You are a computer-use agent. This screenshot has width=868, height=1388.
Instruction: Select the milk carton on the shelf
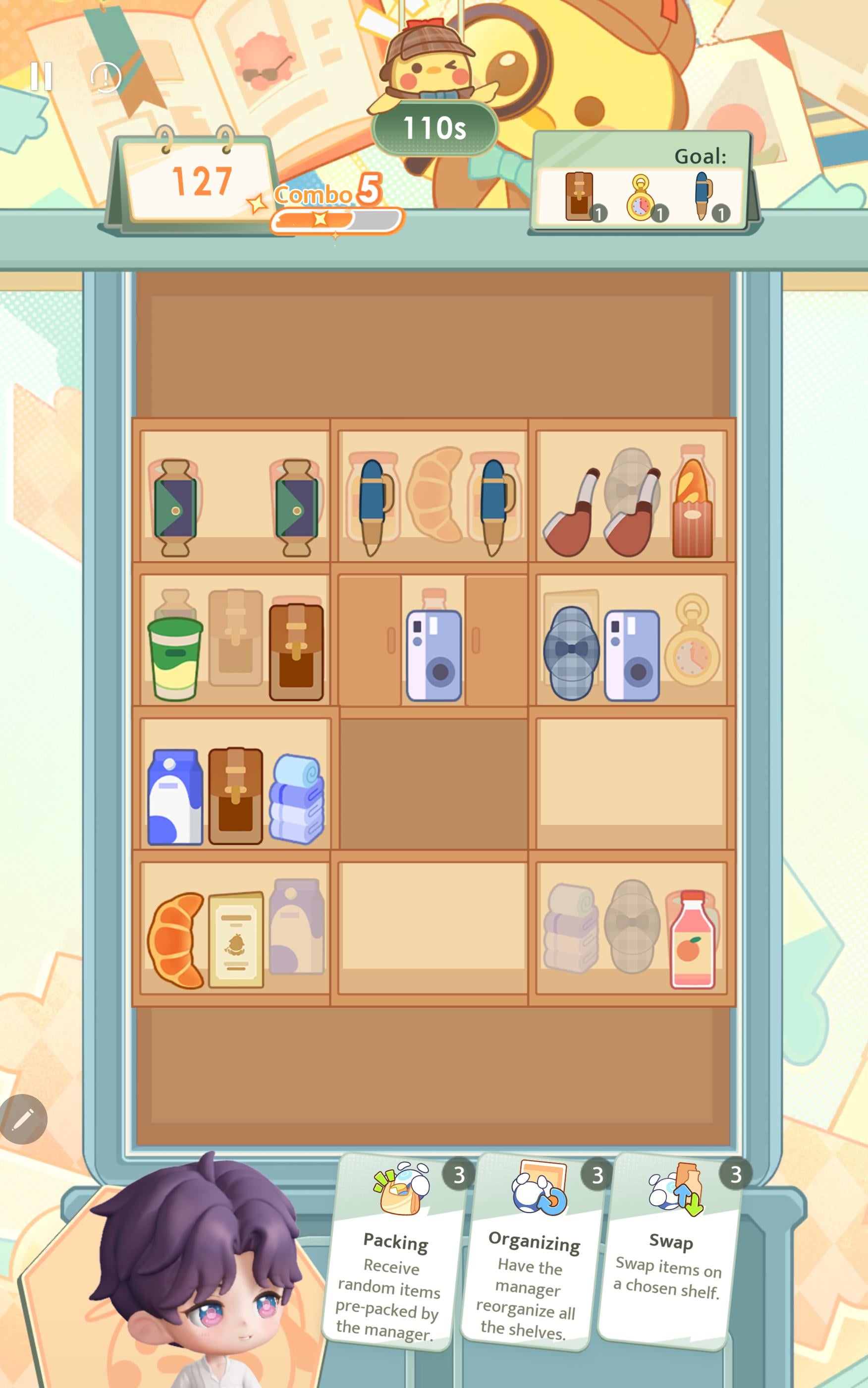[175, 797]
